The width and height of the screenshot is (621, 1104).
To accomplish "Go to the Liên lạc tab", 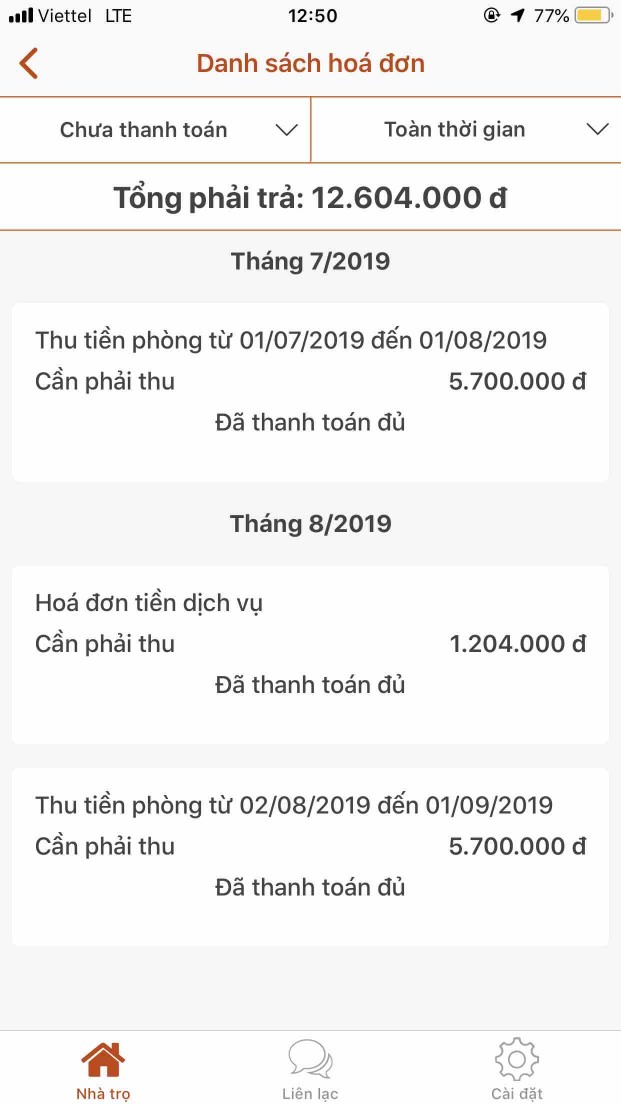I will (x=310, y=1068).
